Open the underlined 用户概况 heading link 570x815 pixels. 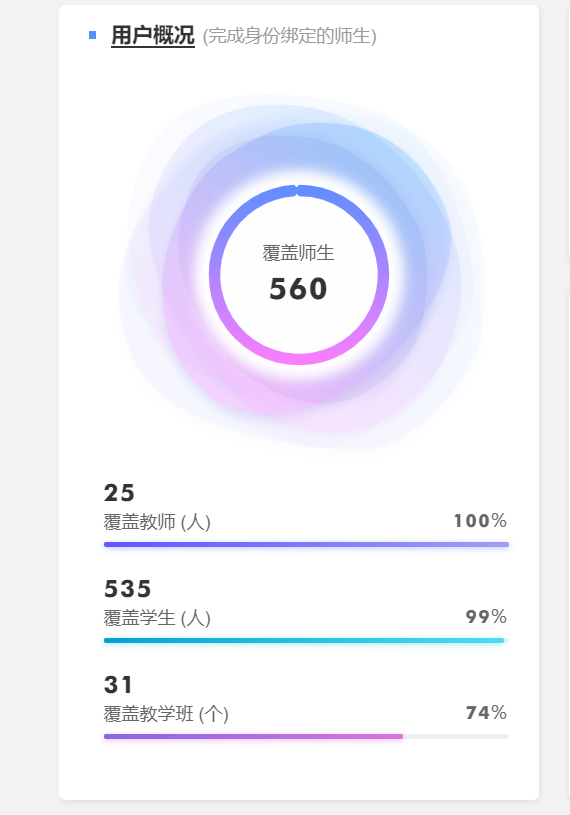pyautogui.click(x=153, y=36)
